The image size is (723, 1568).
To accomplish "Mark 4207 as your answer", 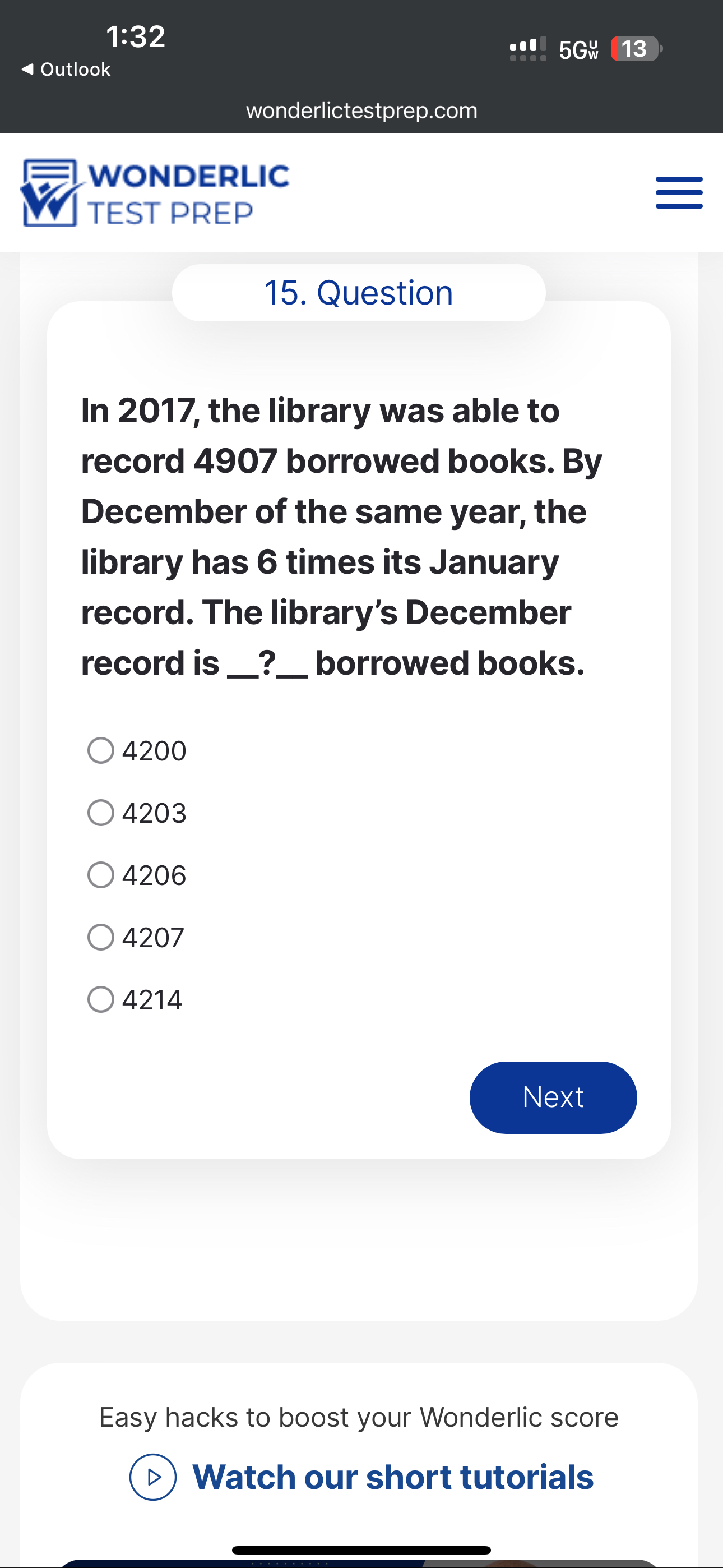I will pos(101,937).
